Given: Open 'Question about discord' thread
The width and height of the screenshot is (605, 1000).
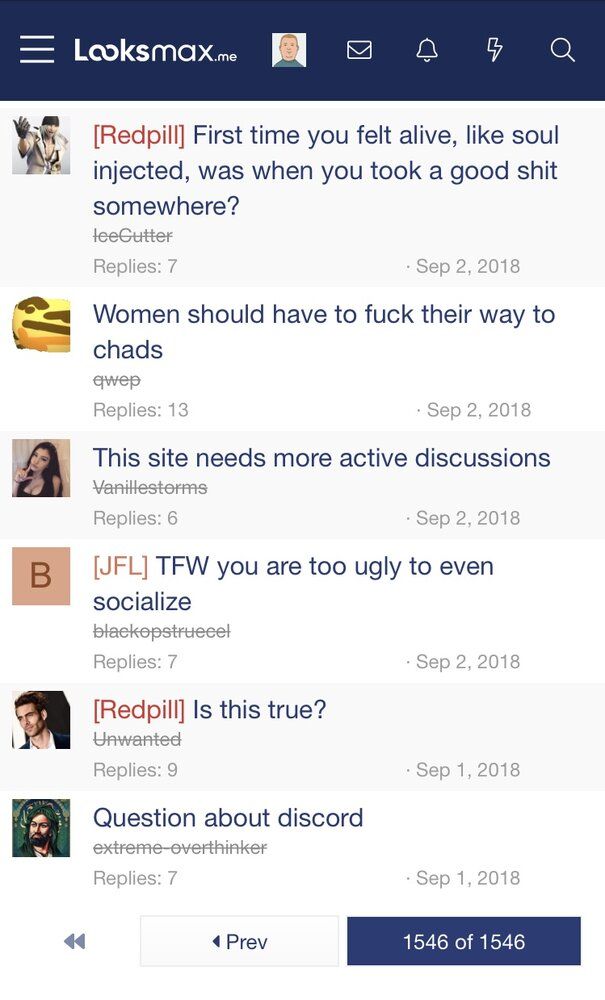Looking at the screenshot, I should (x=228, y=818).
